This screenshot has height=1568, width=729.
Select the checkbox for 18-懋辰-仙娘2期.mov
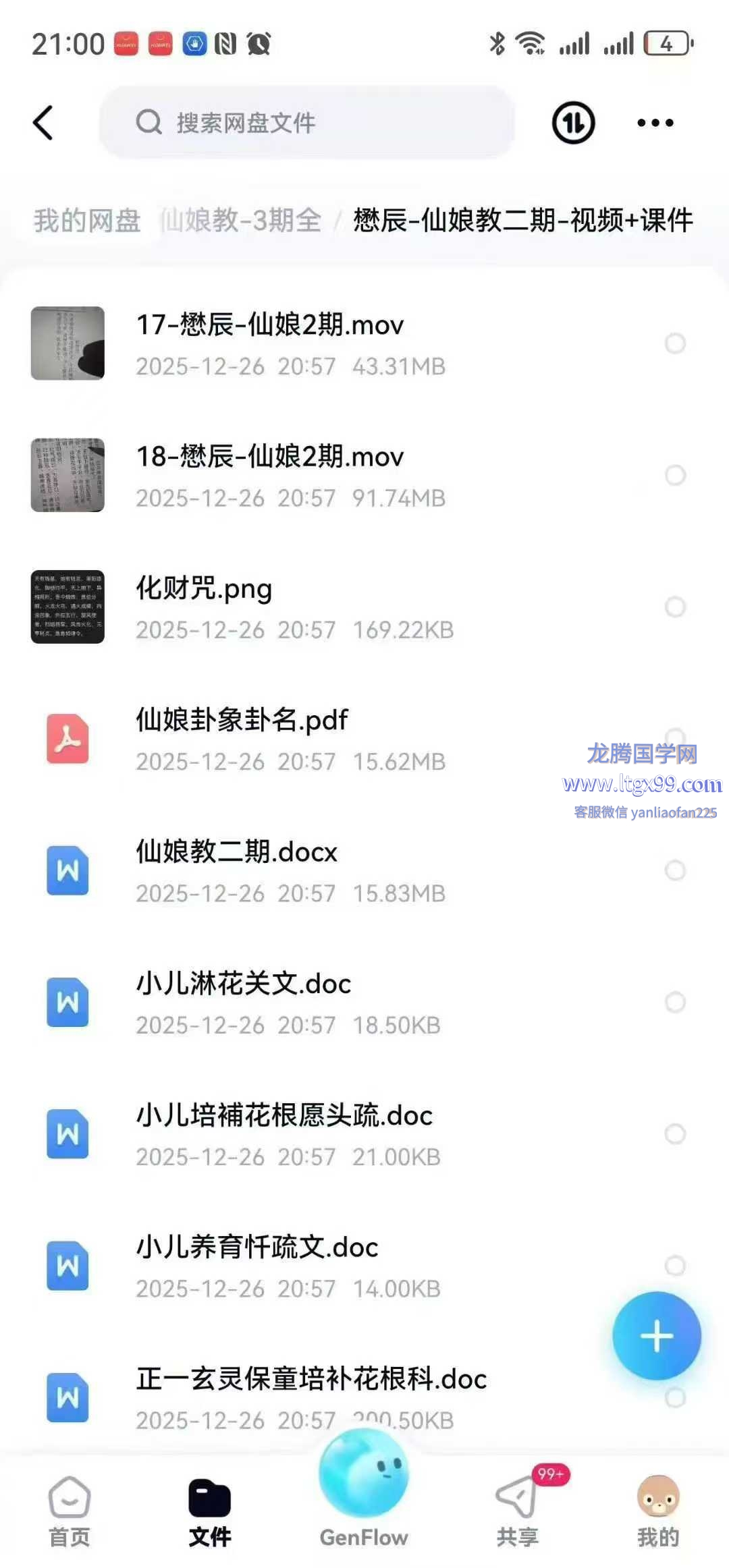pos(675,475)
